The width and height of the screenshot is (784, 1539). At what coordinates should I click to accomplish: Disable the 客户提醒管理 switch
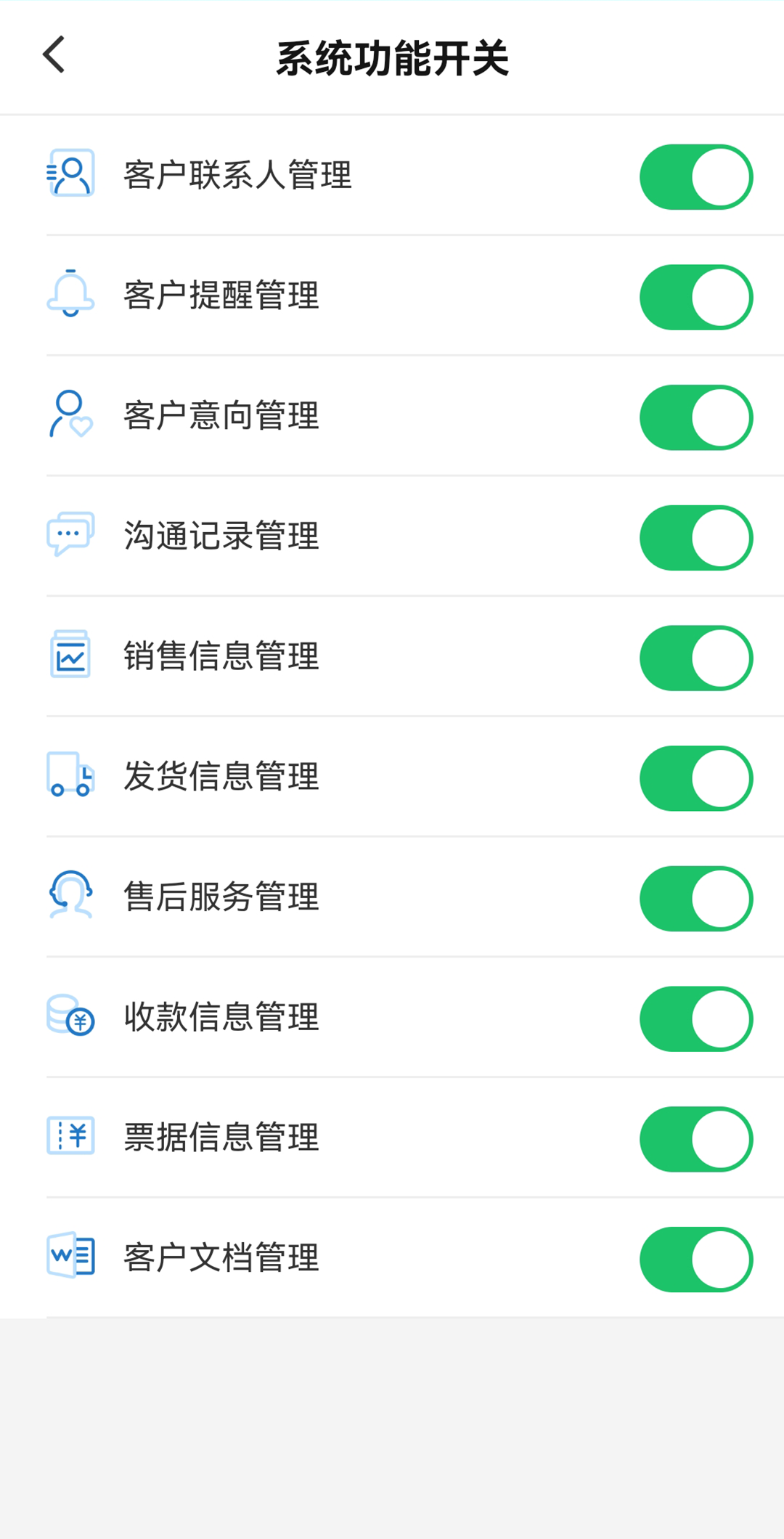coord(696,298)
